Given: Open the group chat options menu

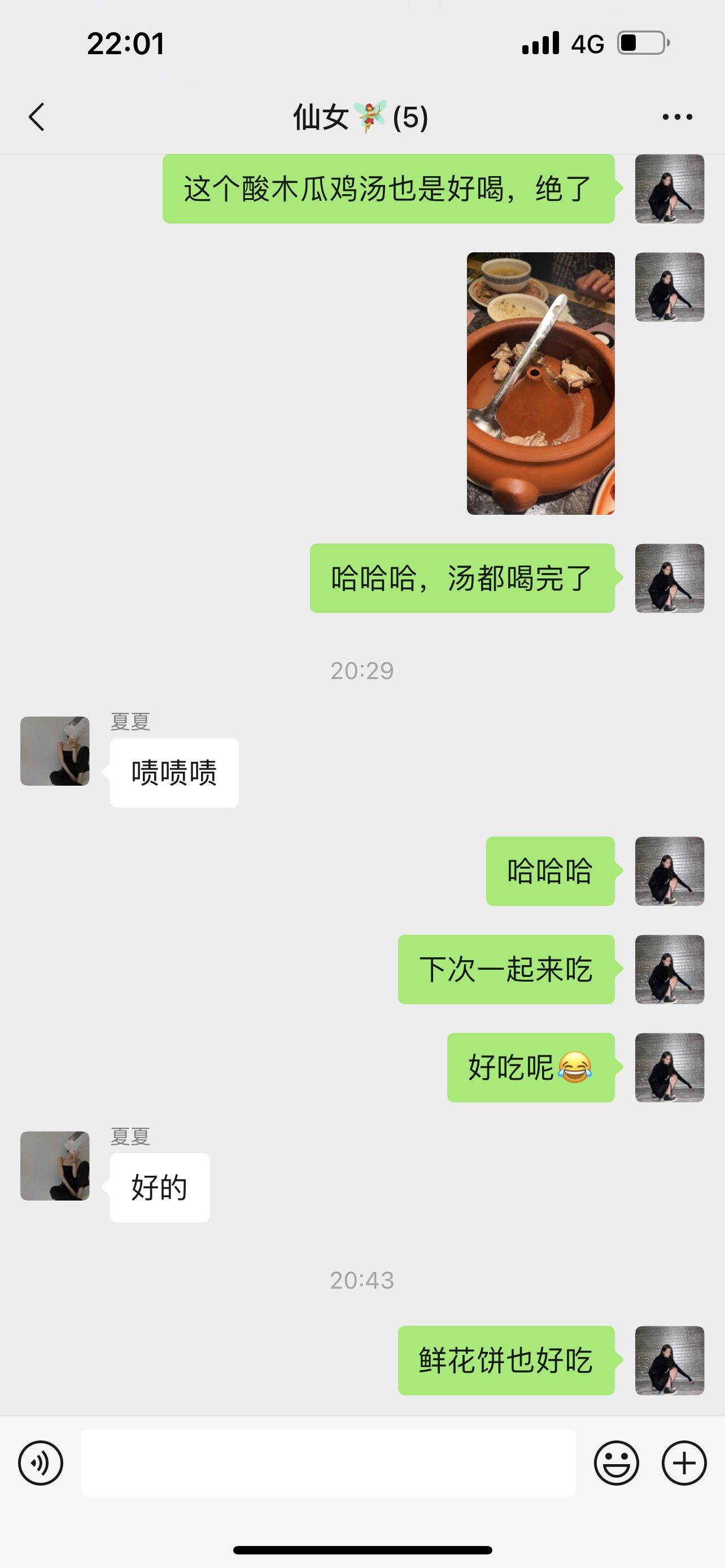Looking at the screenshot, I should click(x=677, y=117).
